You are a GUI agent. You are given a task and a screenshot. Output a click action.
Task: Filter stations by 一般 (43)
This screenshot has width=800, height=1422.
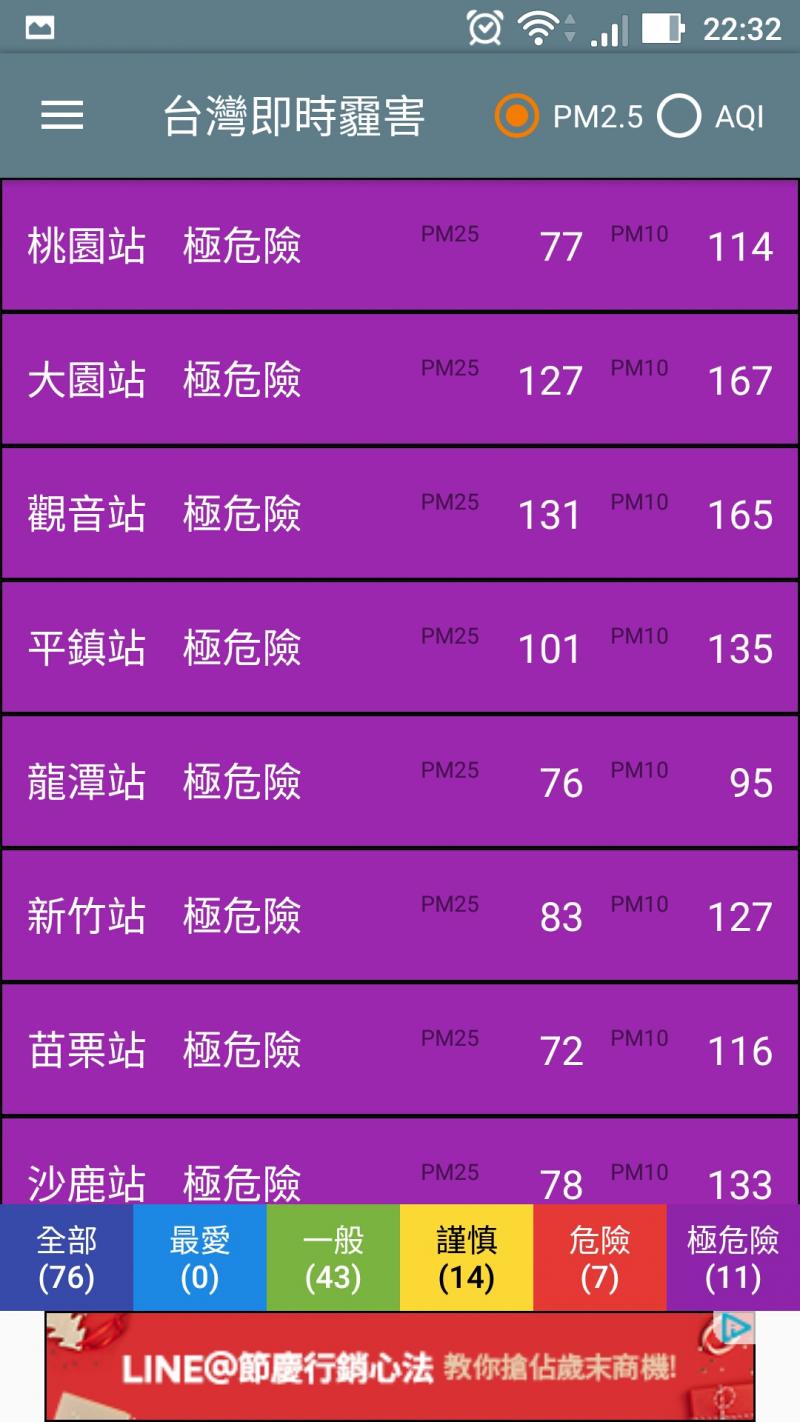coord(333,1258)
